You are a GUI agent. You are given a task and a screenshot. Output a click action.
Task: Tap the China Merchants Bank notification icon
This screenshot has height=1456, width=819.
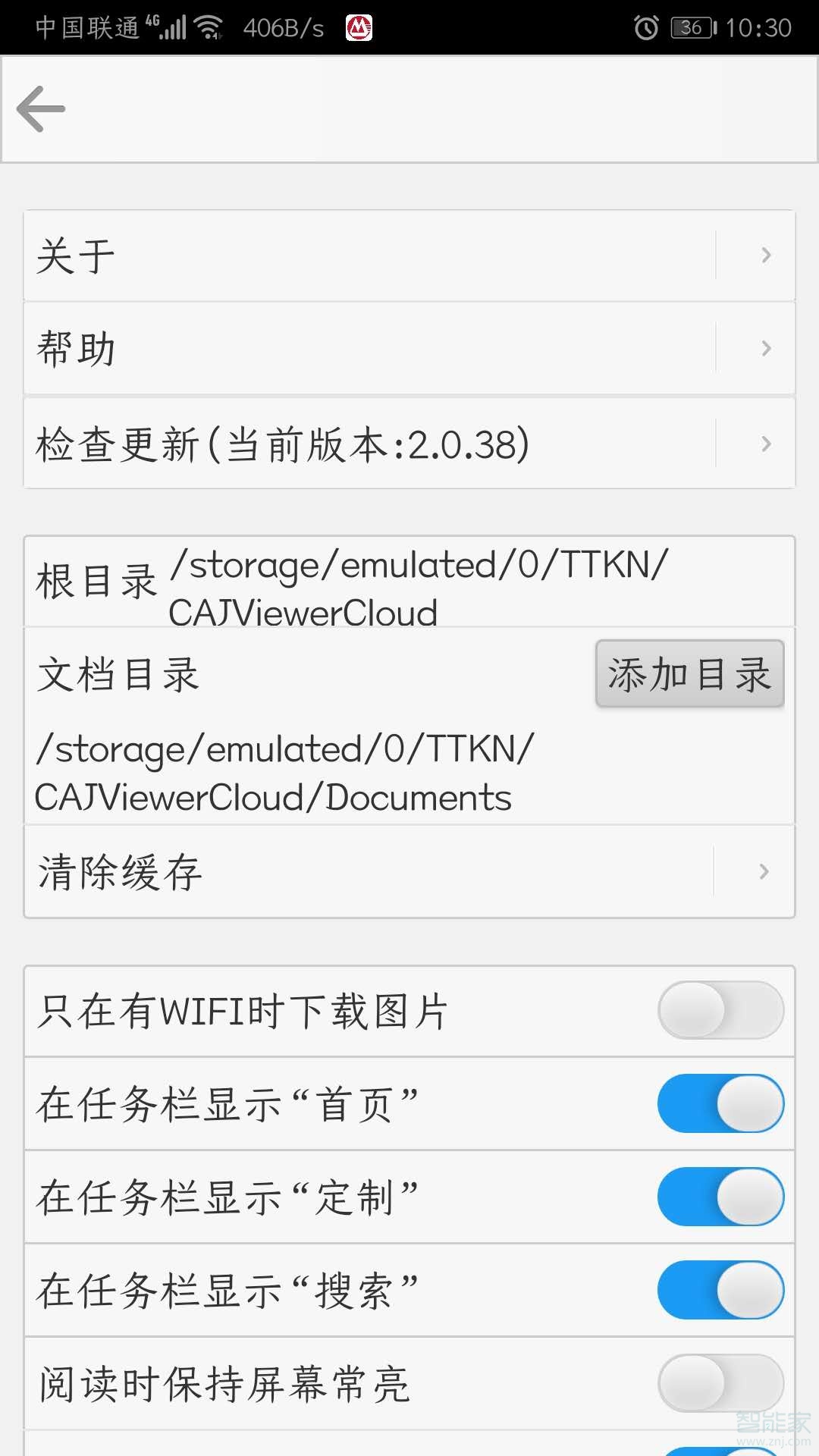click(358, 27)
